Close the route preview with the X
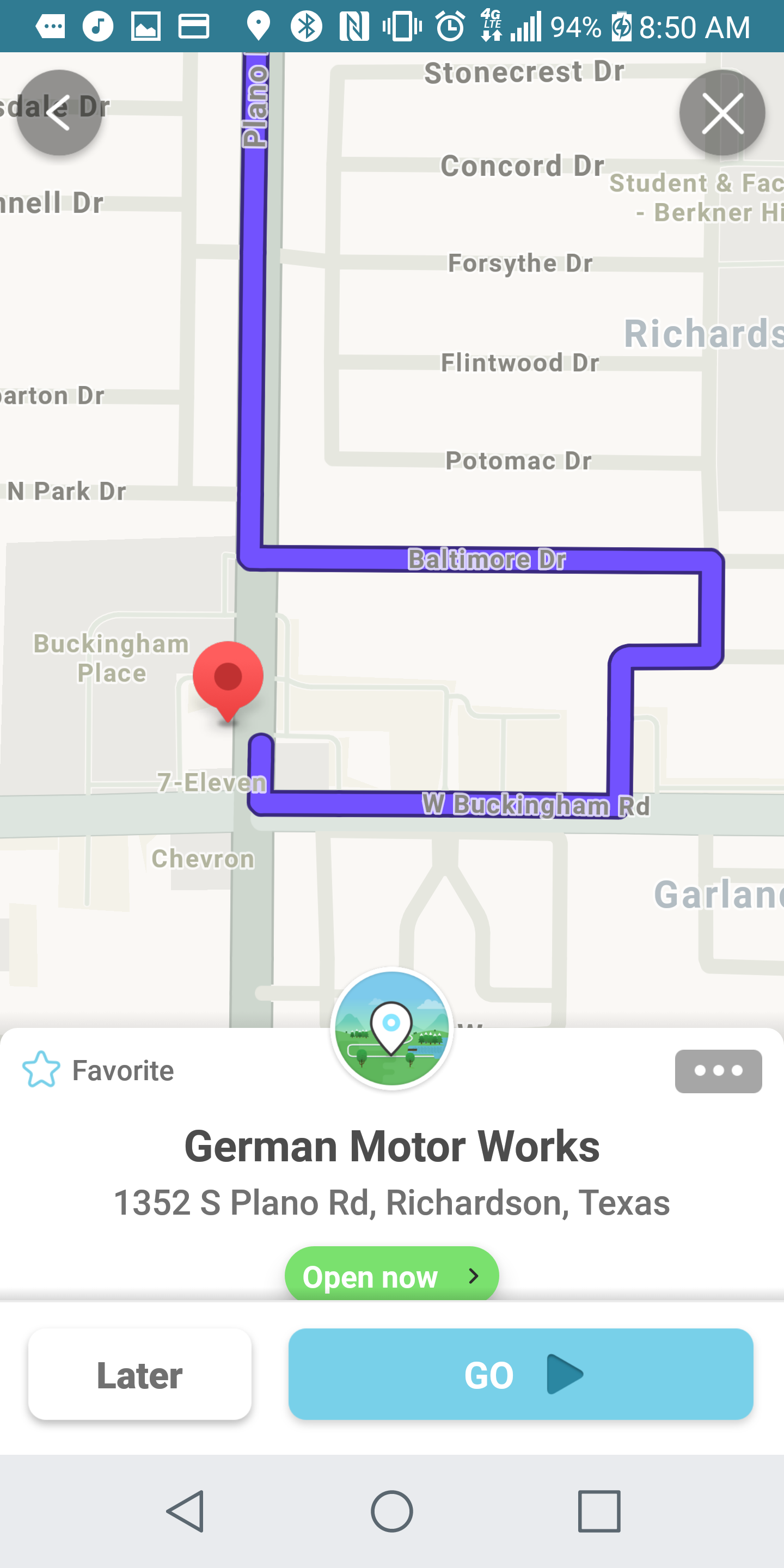The width and height of the screenshot is (784, 1568). (722, 113)
